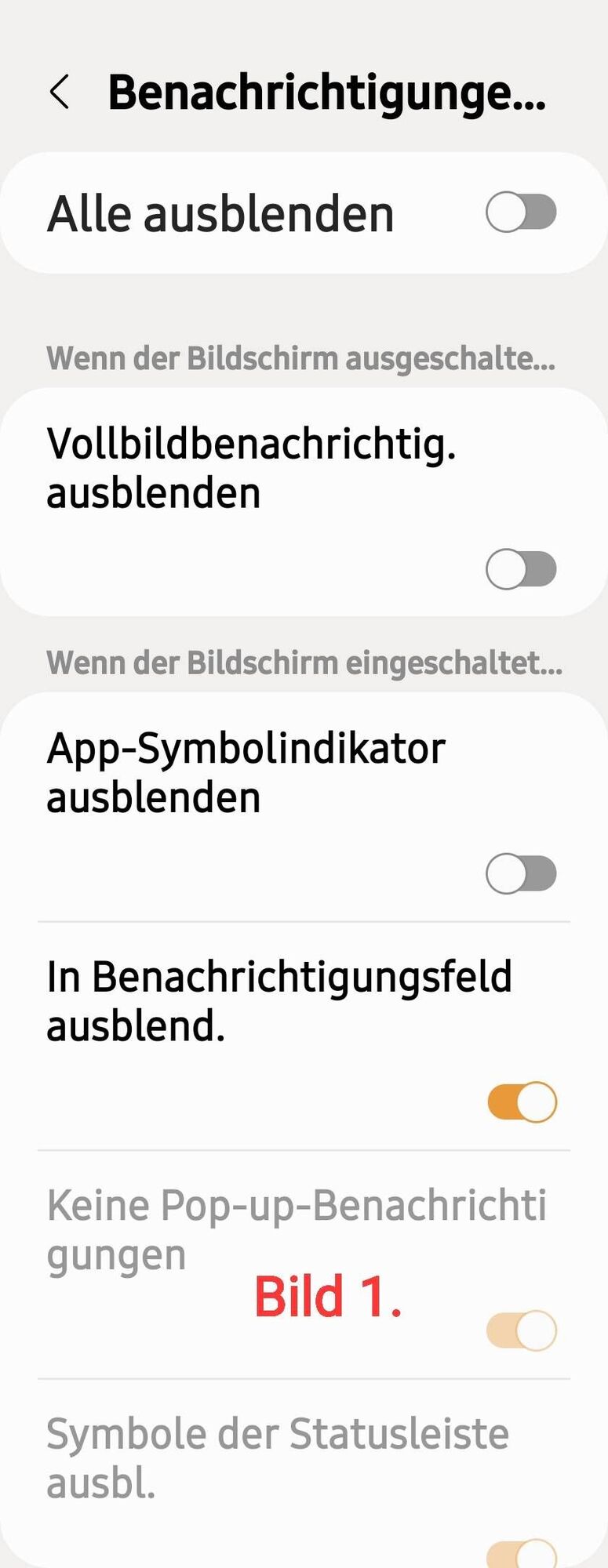Tap the Keine Pop-up-Benachrichtigungen switch

pyautogui.click(x=522, y=1330)
